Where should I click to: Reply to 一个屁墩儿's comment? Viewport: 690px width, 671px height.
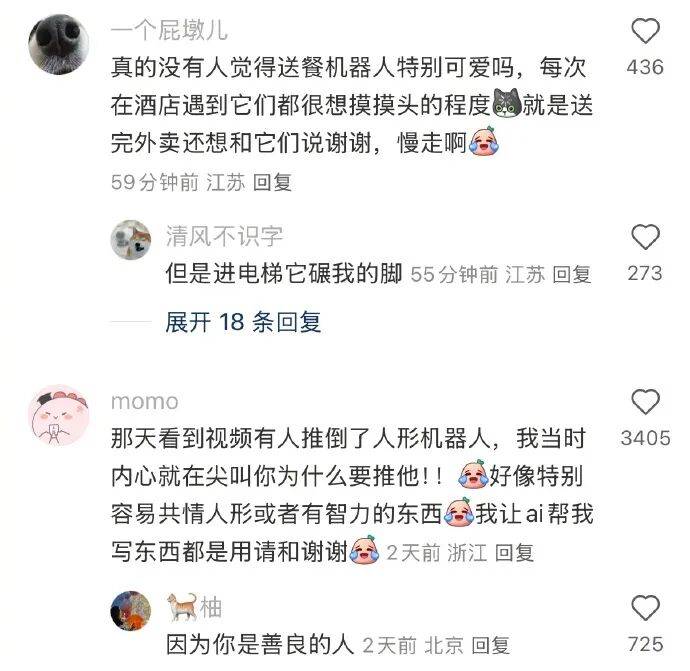click(272, 183)
